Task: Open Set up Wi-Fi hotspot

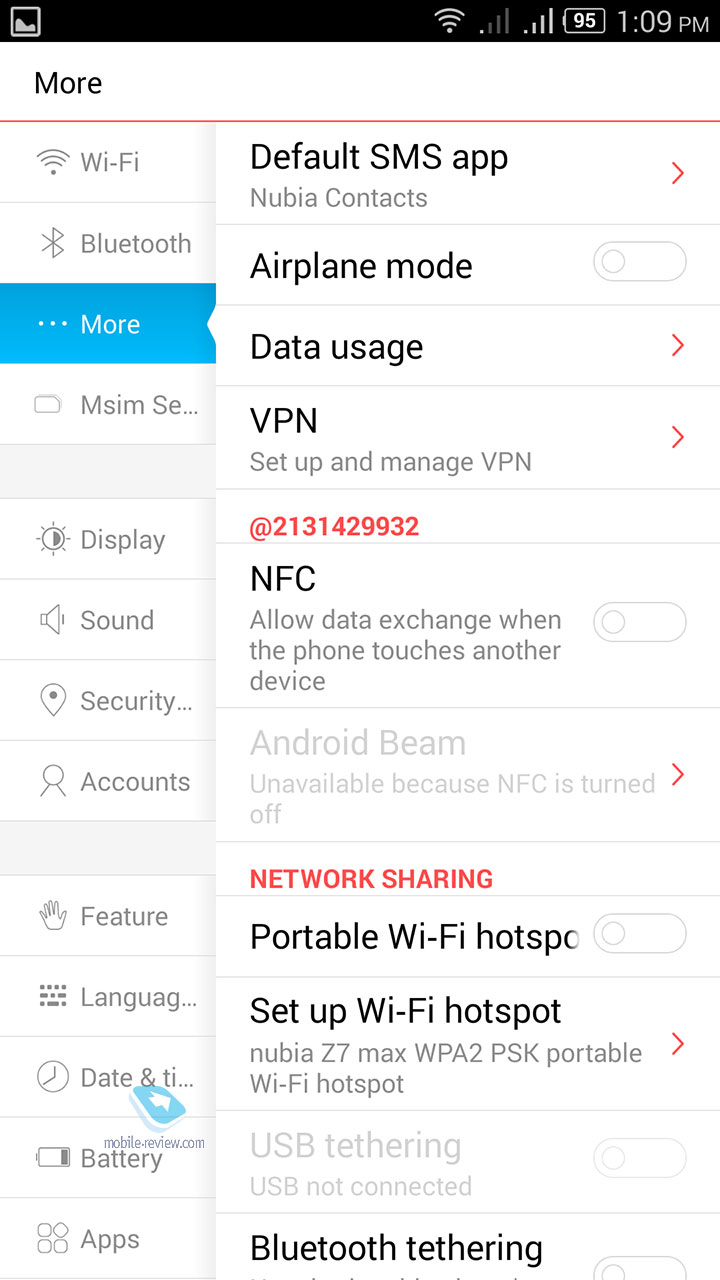Action: [x=467, y=1045]
